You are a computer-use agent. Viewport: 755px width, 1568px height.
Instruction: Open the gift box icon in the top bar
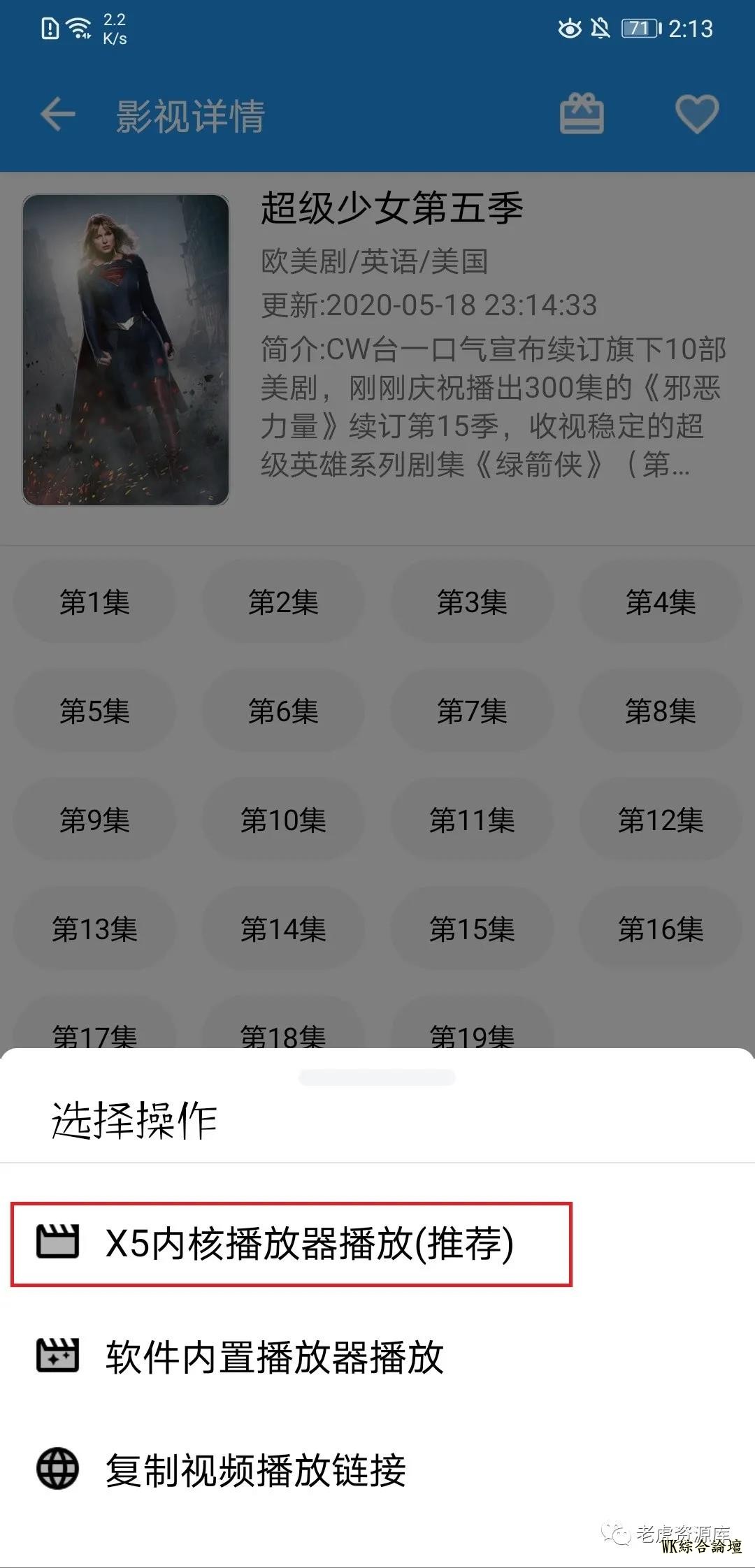pos(582,115)
